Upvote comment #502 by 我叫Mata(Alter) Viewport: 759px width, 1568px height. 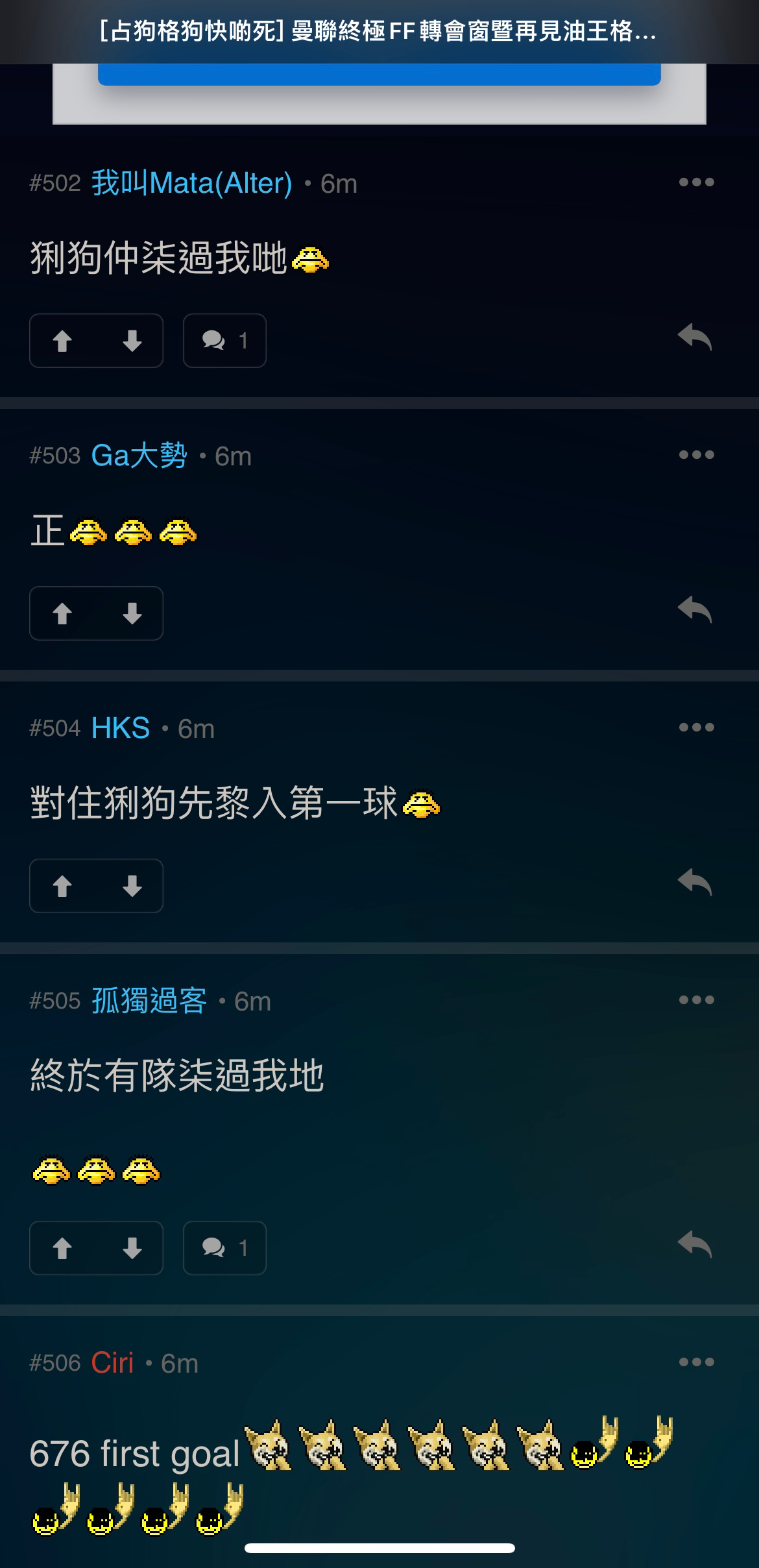(x=63, y=341)
